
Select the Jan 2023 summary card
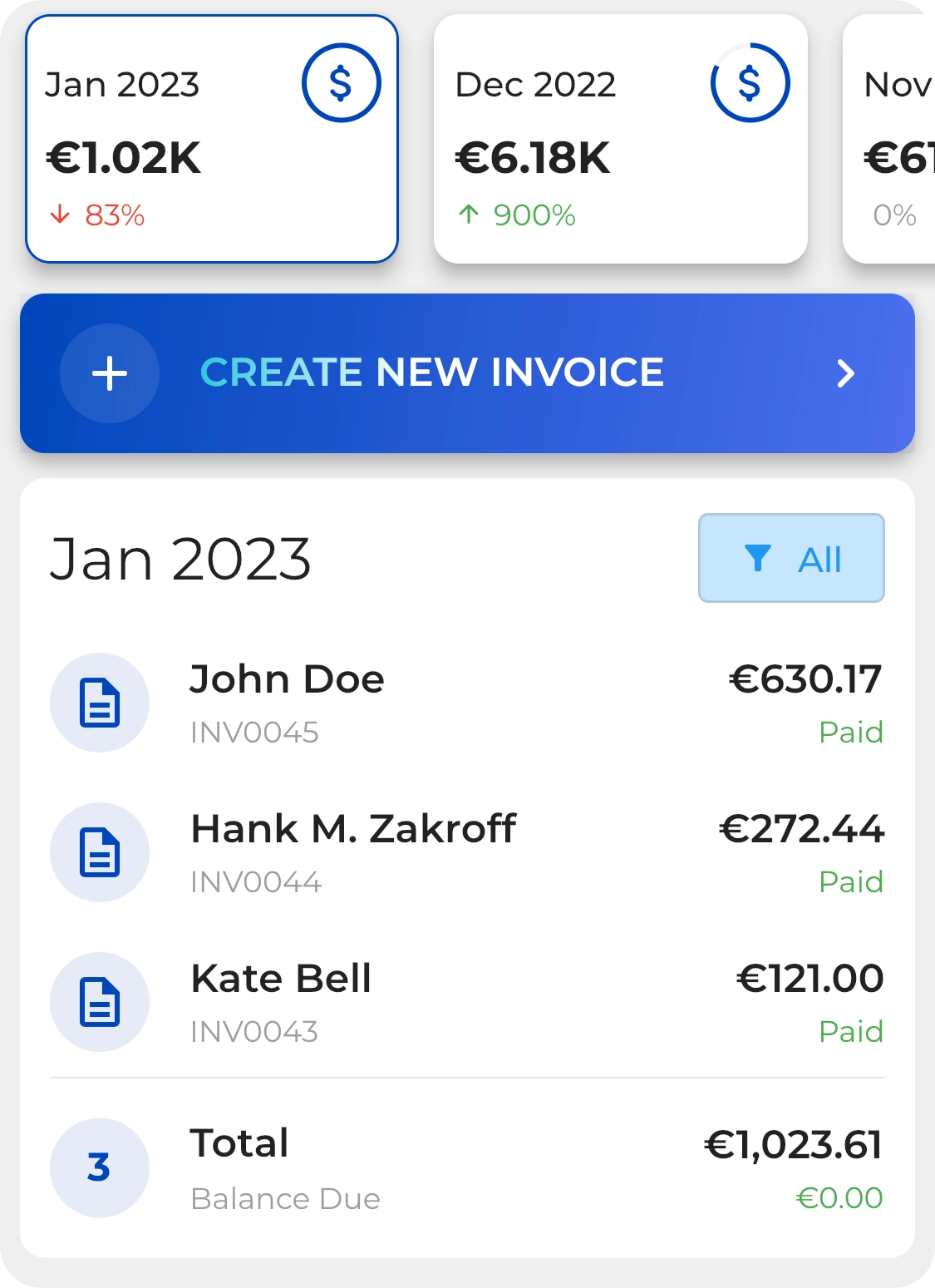pyautogui.click(x=212, y=137)
